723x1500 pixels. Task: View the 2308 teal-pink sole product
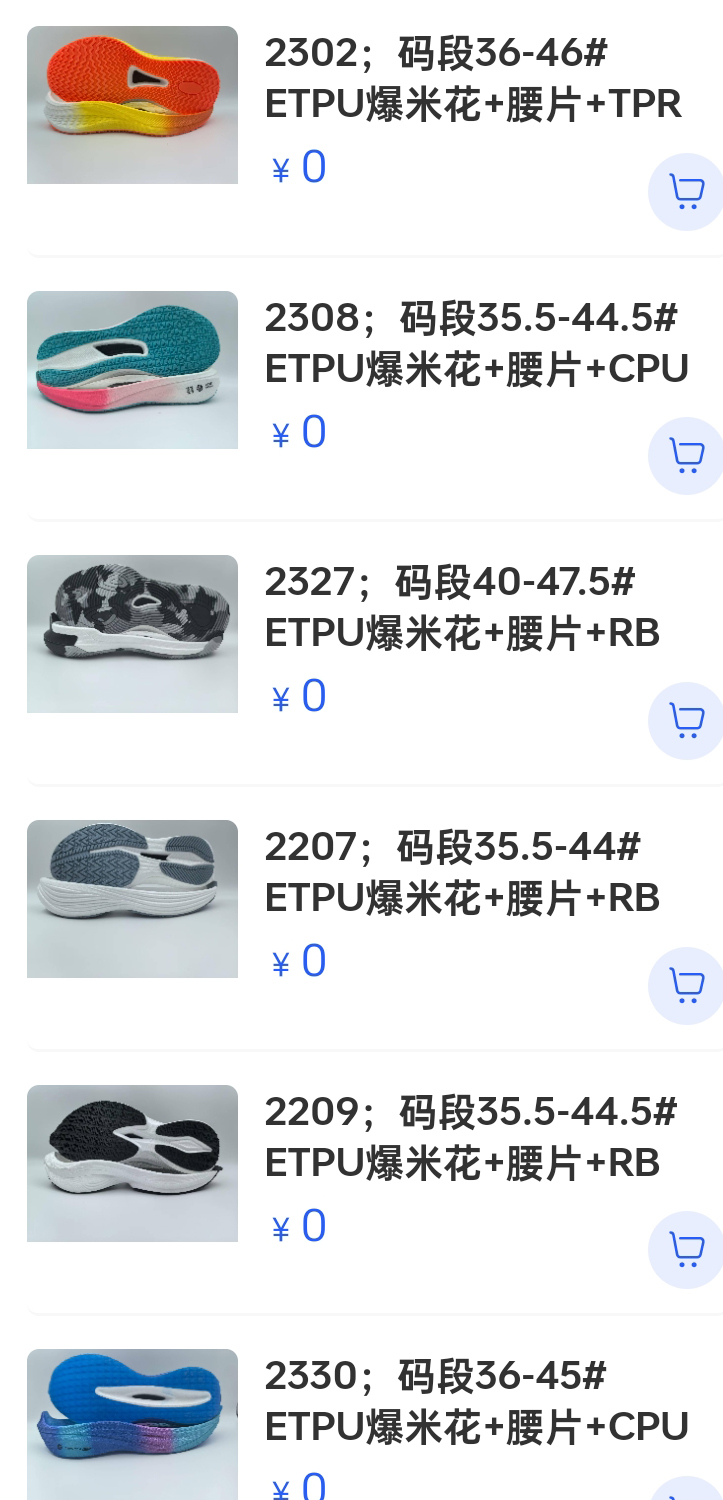pyautogui.click(x=132, y=370)
